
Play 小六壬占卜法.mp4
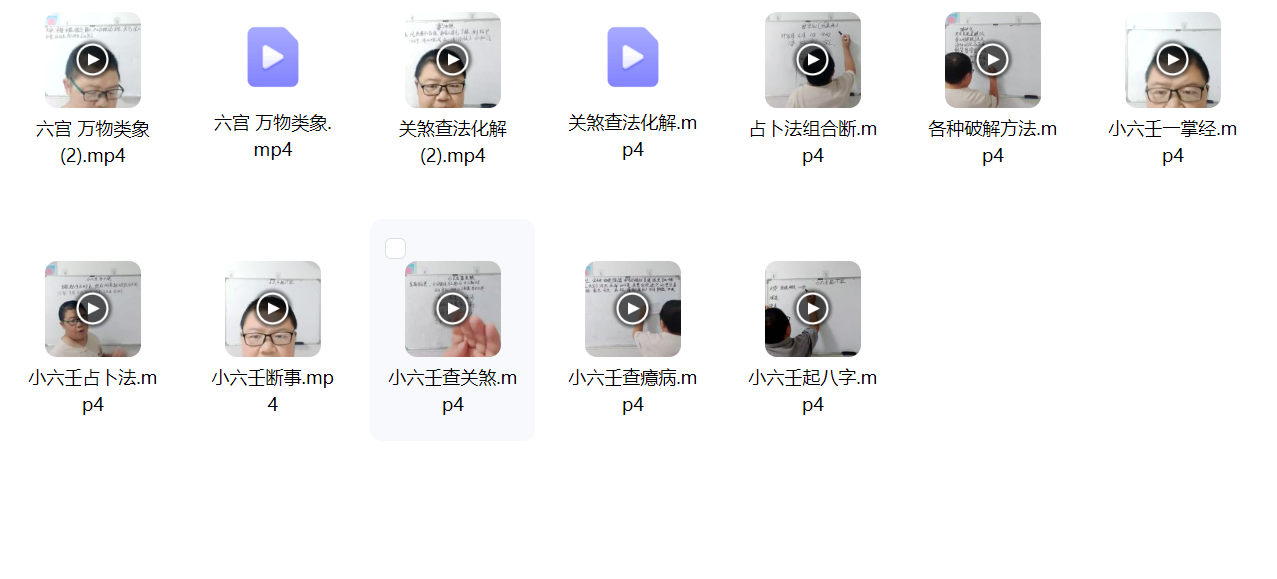coord(92,309)
